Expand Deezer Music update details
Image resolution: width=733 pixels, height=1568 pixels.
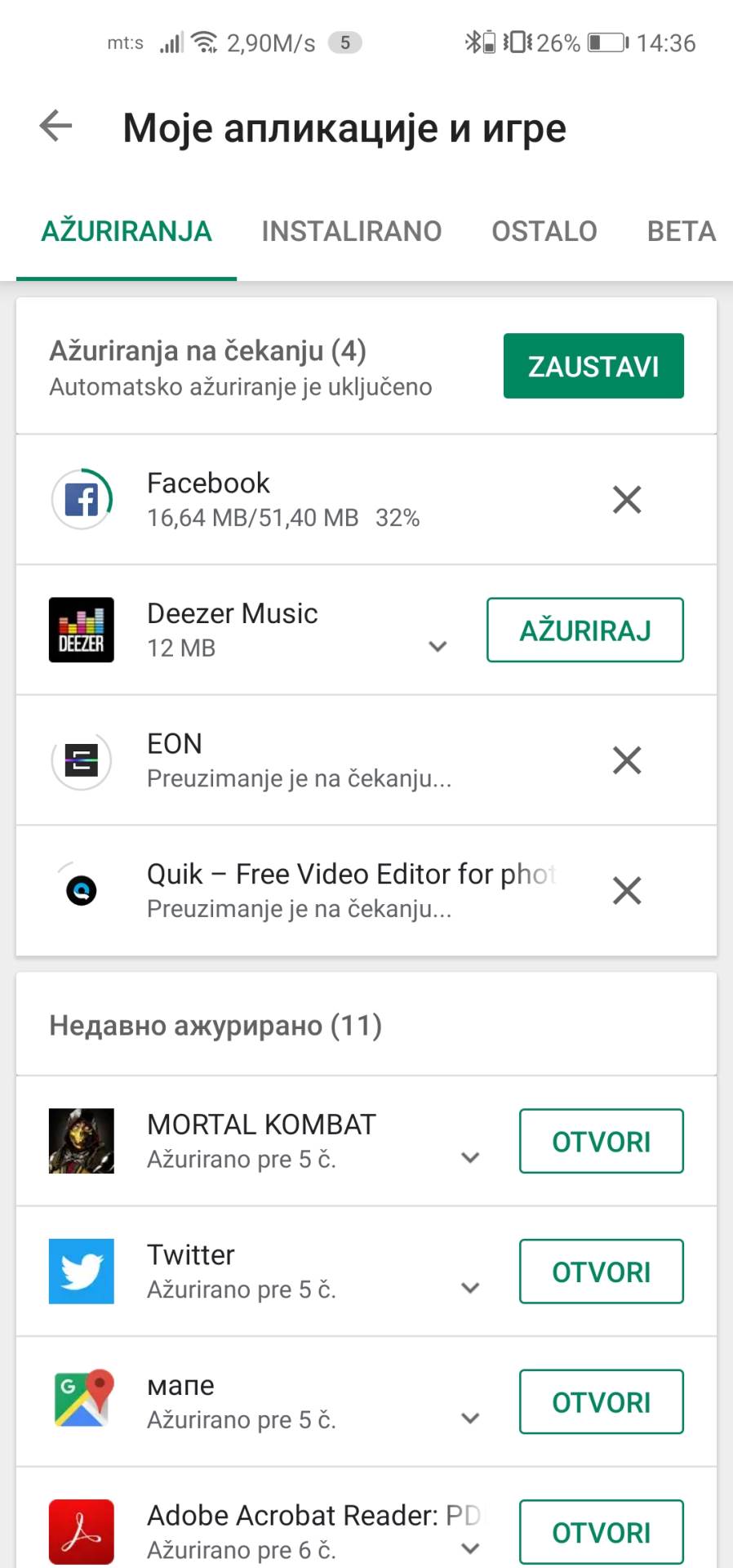438,646
